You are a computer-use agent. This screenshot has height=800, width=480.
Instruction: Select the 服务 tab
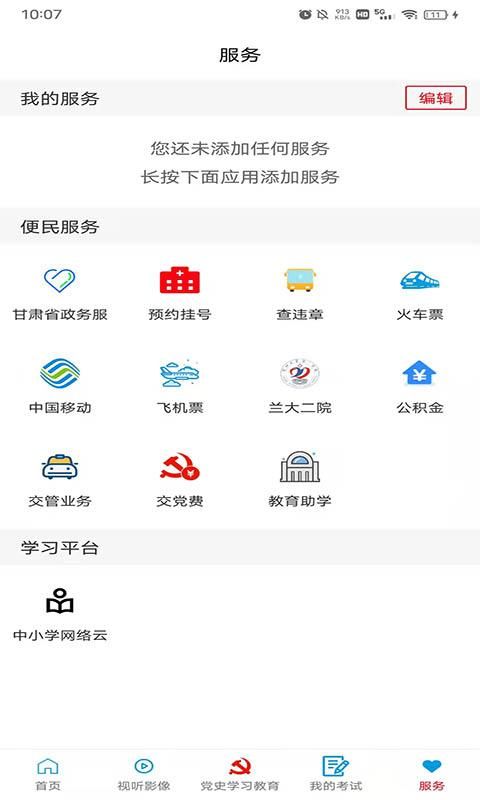432,774
